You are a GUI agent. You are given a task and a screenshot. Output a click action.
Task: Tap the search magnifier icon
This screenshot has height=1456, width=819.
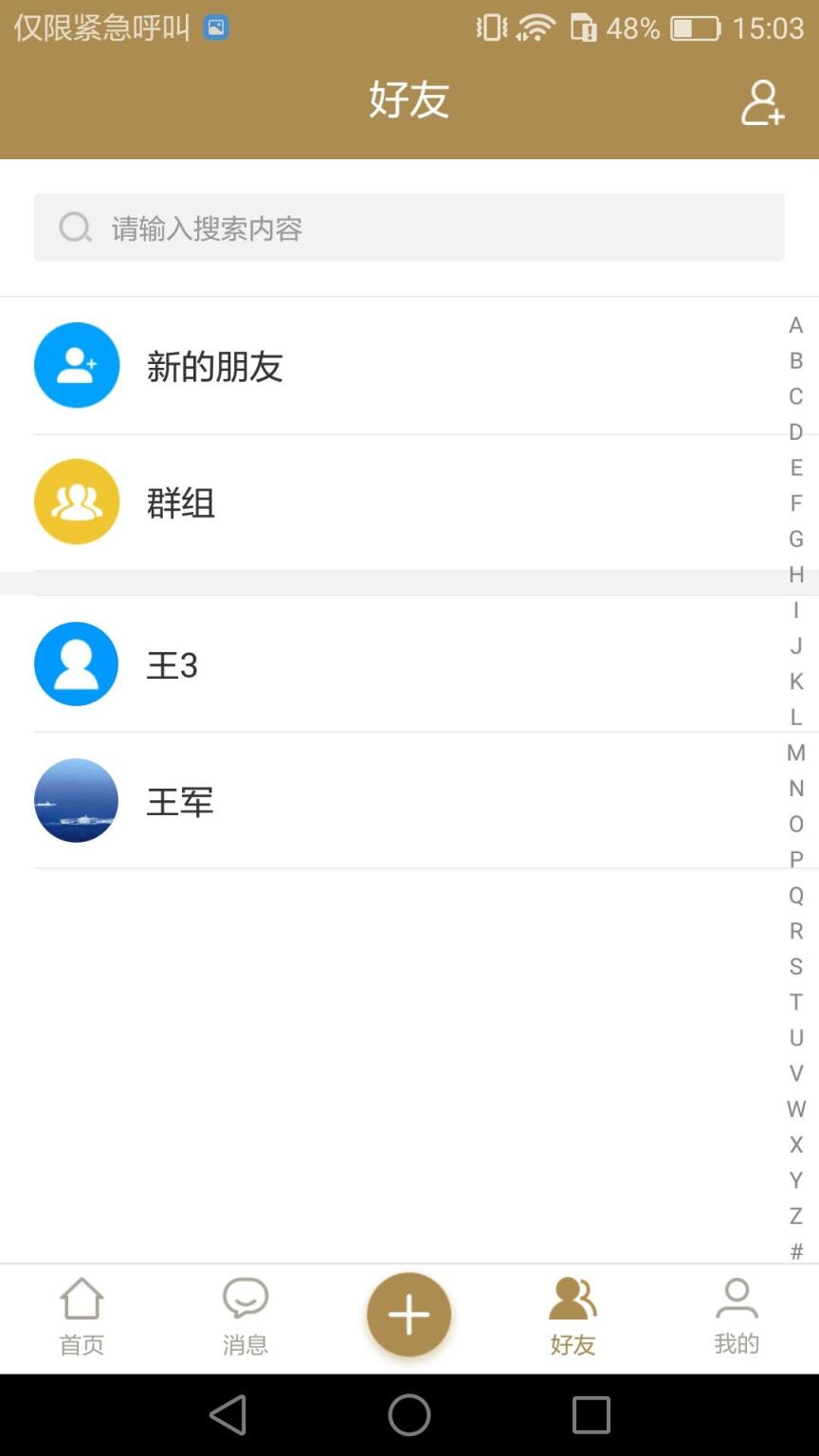pyautogui.click(x=75, y=227)
